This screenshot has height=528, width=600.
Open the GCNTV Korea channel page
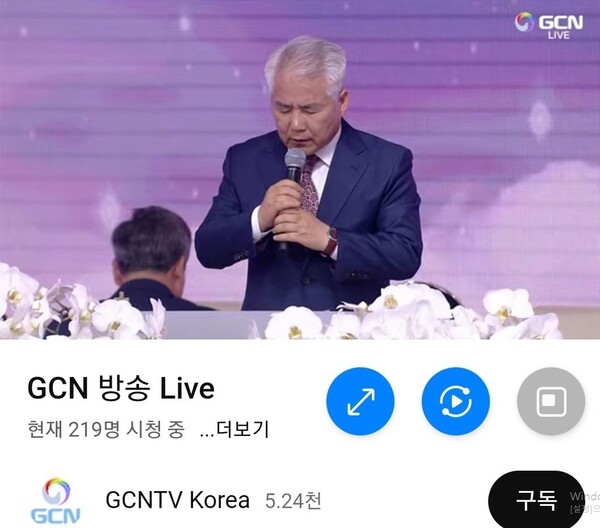[x=177, y=499]
